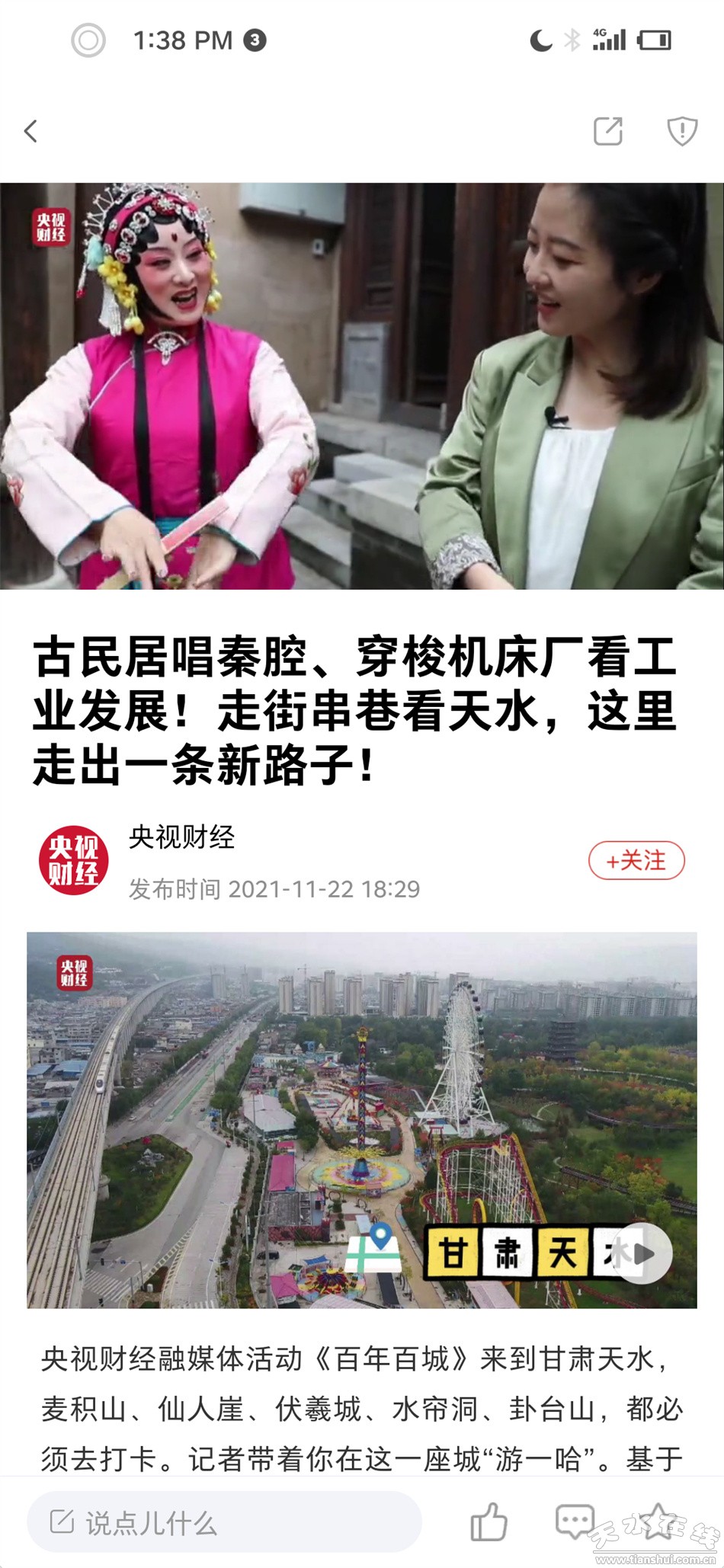This screenshot has width=724, height=1568.
Task: Open the 央视财经 profile avatar
Action: click(x=74, y=860)
